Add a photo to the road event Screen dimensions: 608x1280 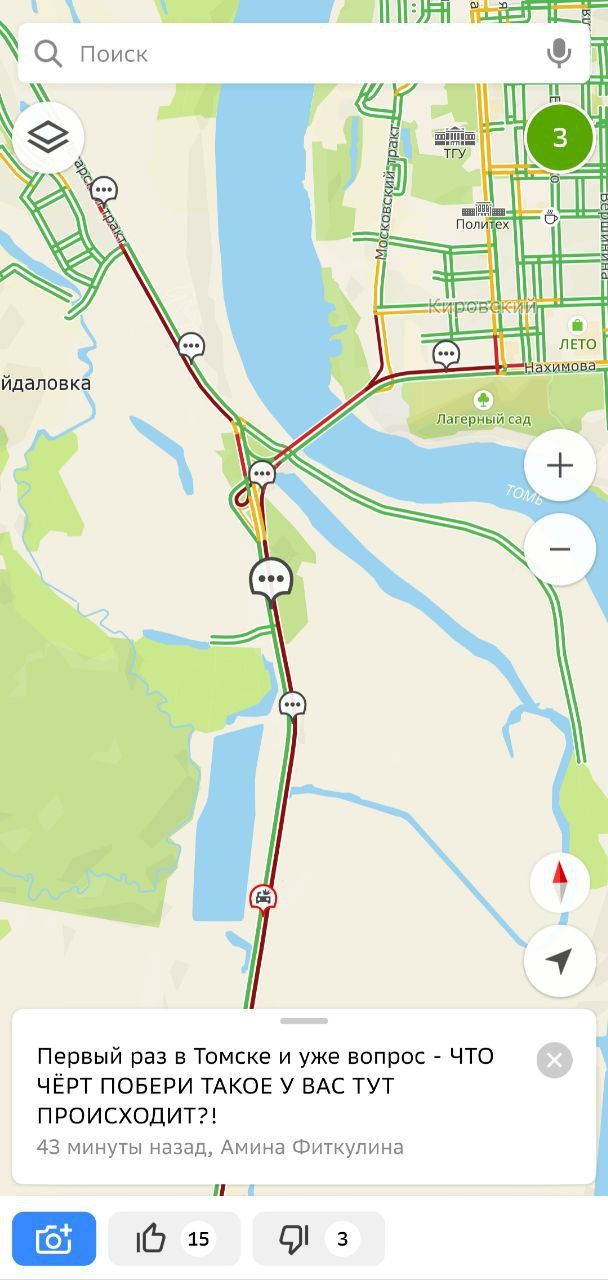[x=54, y=1239]
